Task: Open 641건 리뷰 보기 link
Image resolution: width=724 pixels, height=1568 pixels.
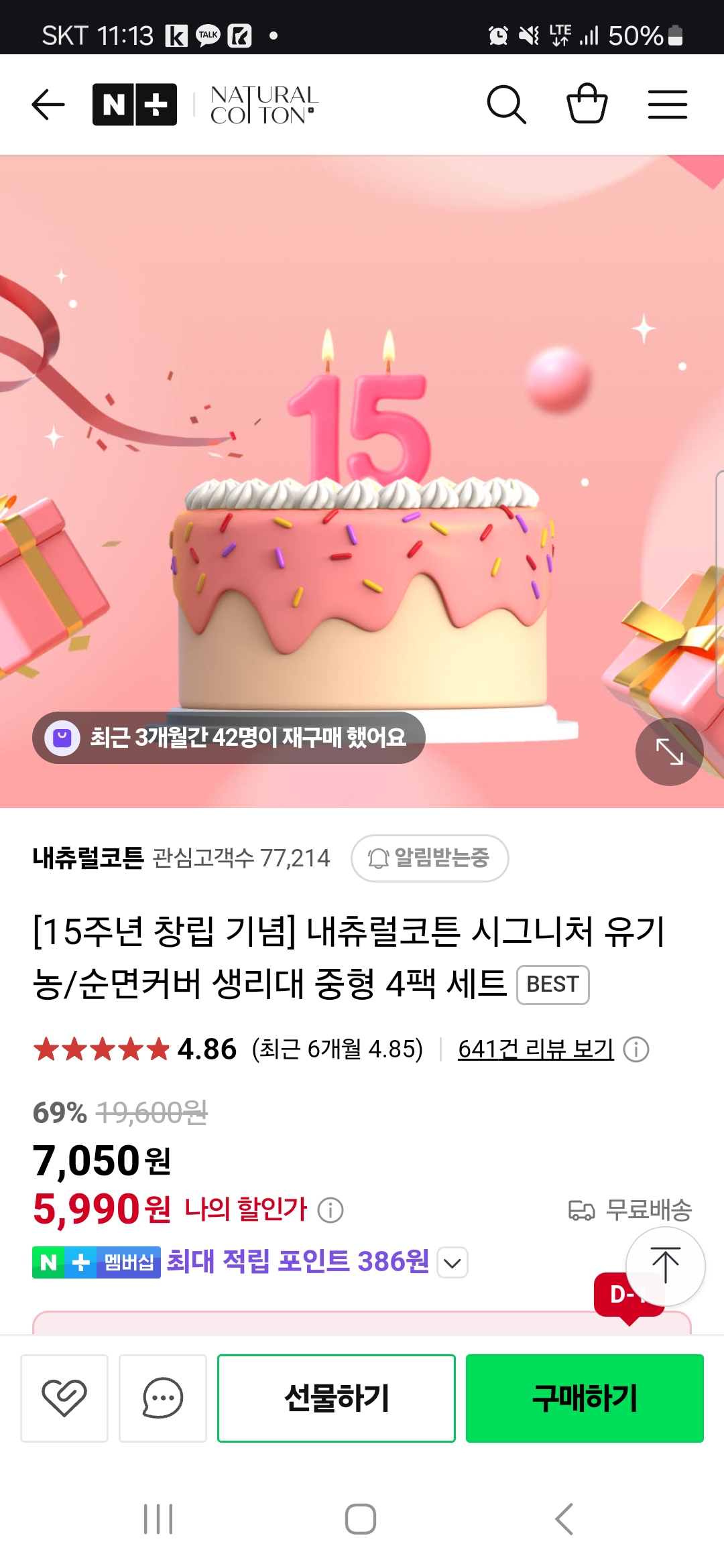Action: coord(535,1049)
